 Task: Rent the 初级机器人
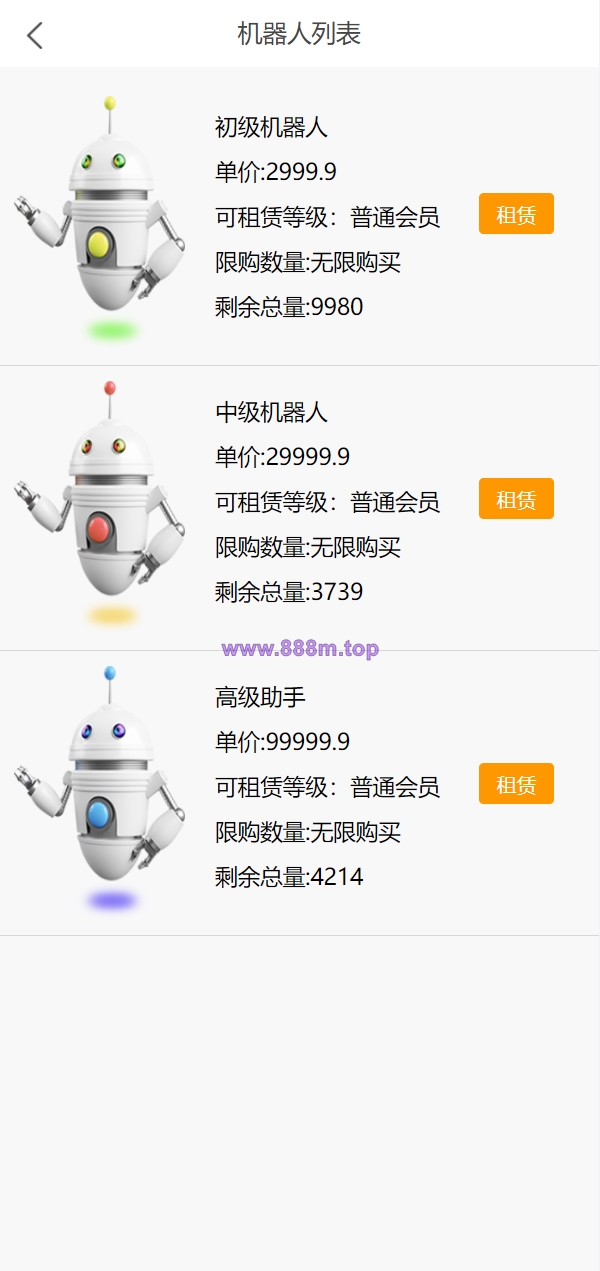(x=516, y=214)
